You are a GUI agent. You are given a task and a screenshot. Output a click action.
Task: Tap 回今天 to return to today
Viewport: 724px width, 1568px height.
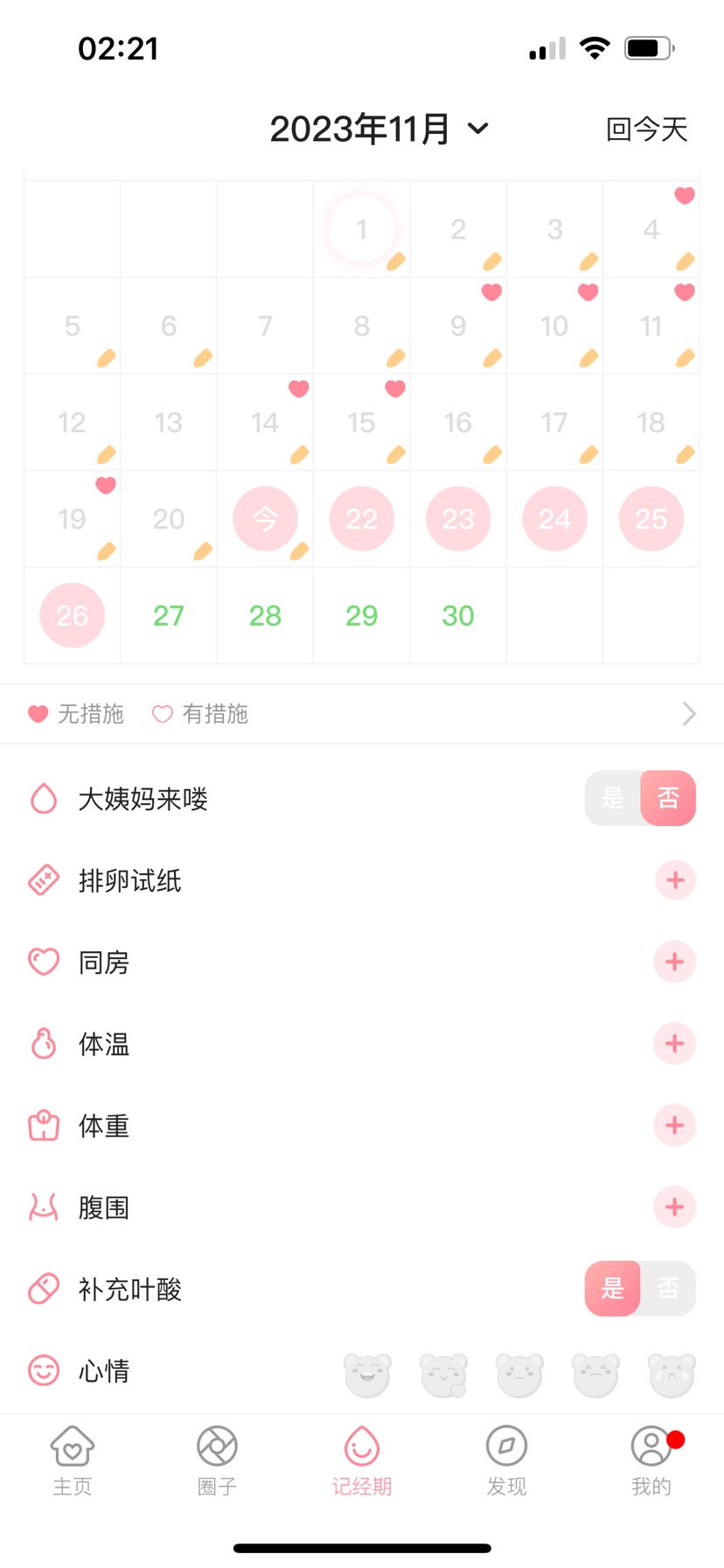pyautogui.click(x=646, y=129)
